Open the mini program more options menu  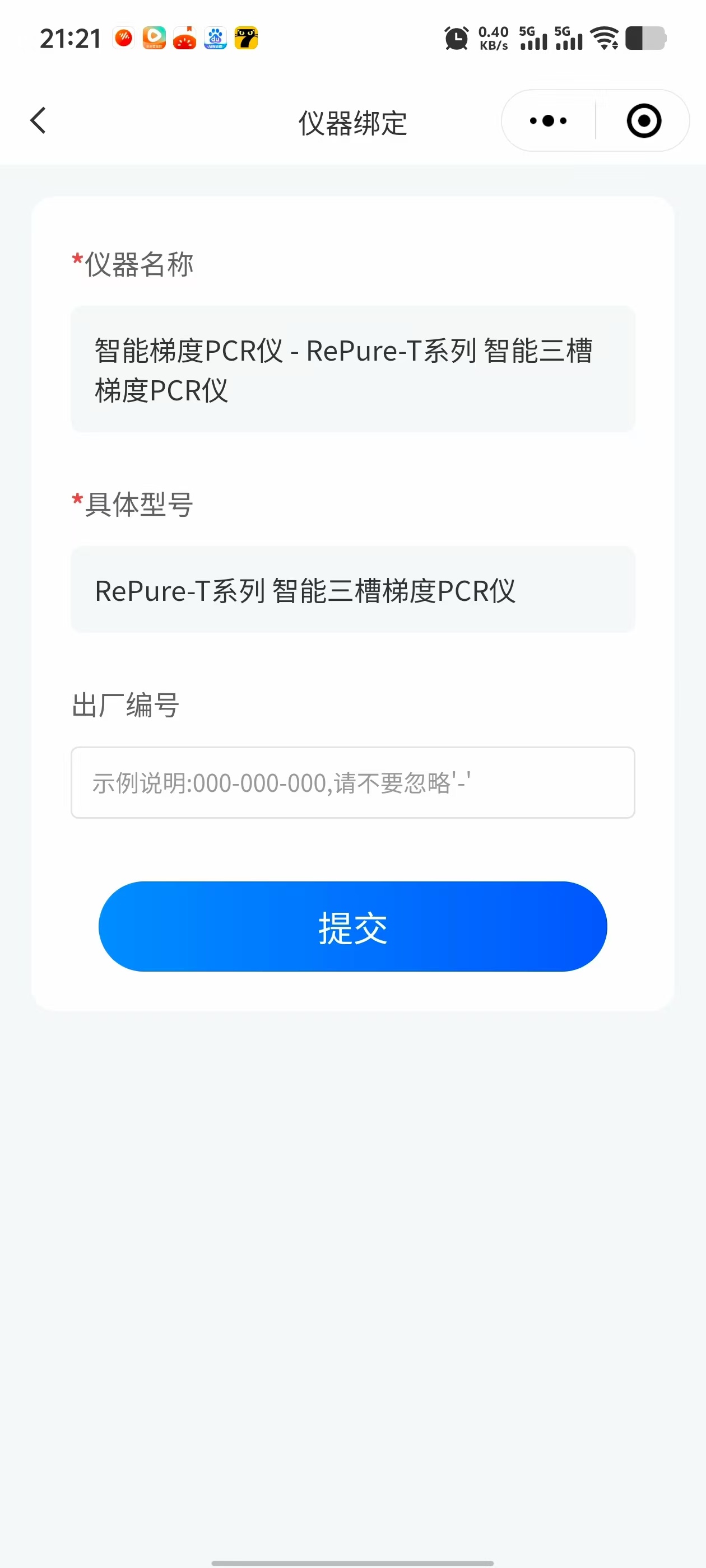548,120
